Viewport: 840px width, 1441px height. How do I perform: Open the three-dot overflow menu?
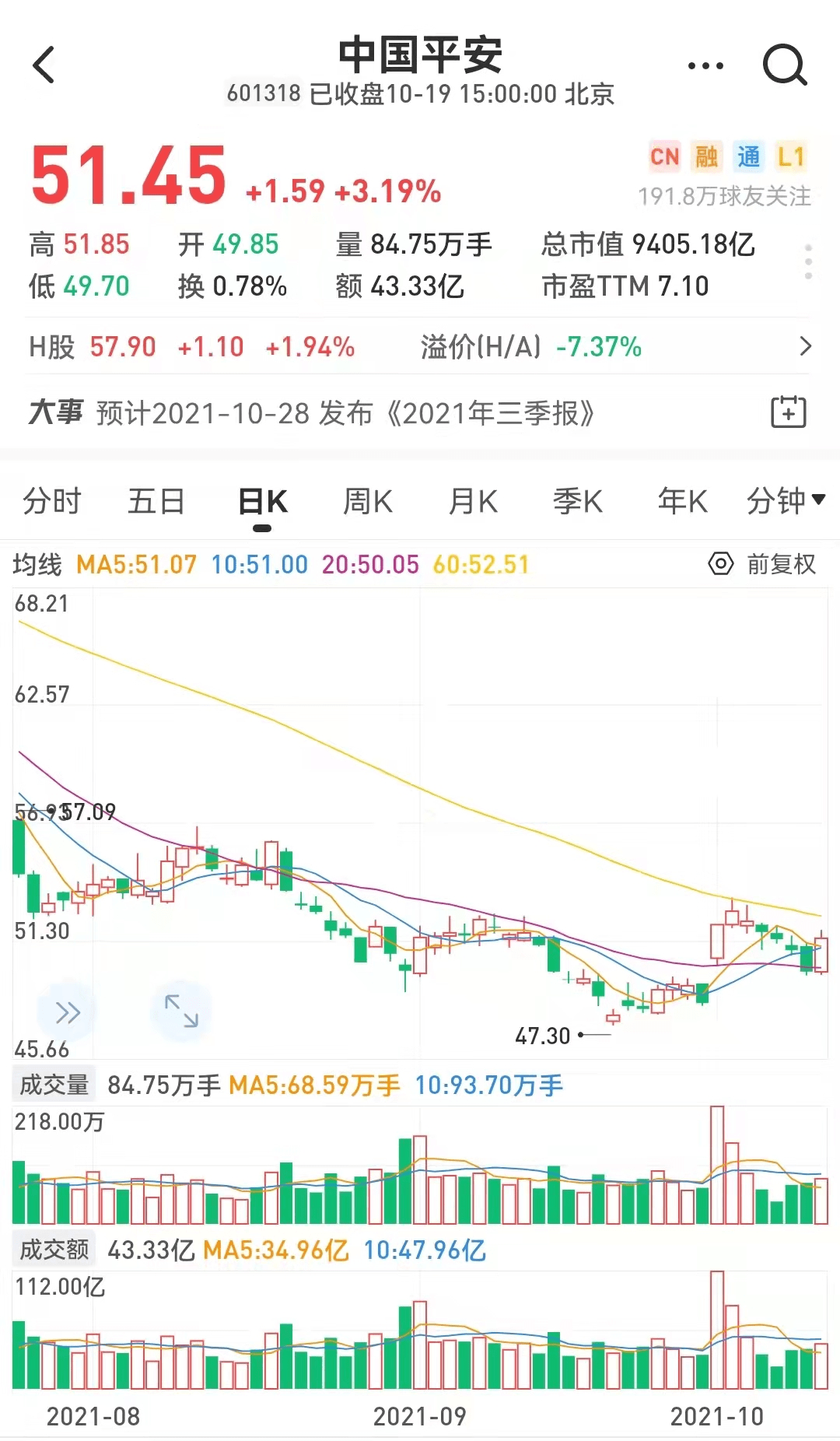tap(705, 66)
